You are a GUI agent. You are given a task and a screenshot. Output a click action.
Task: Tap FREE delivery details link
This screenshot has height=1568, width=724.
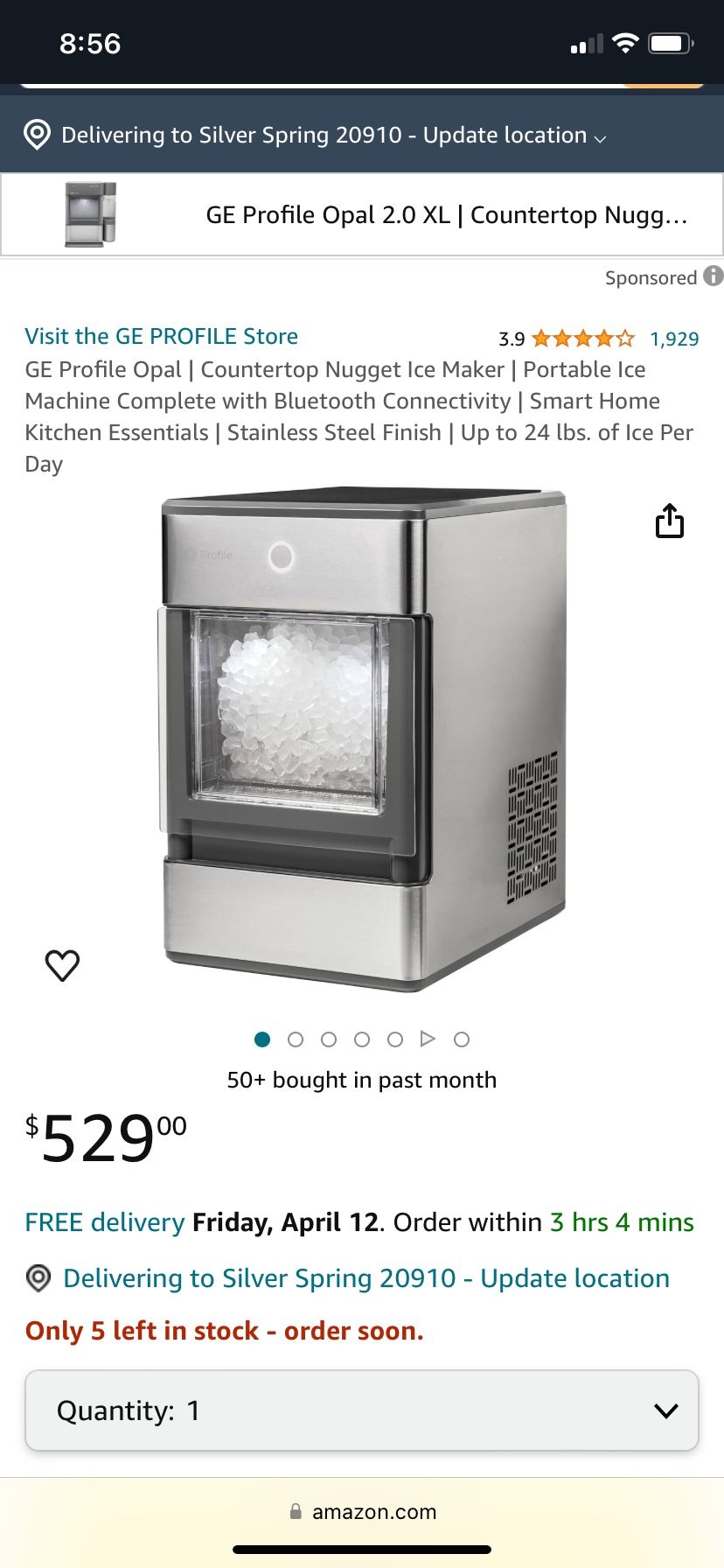tap(104, 1222)
